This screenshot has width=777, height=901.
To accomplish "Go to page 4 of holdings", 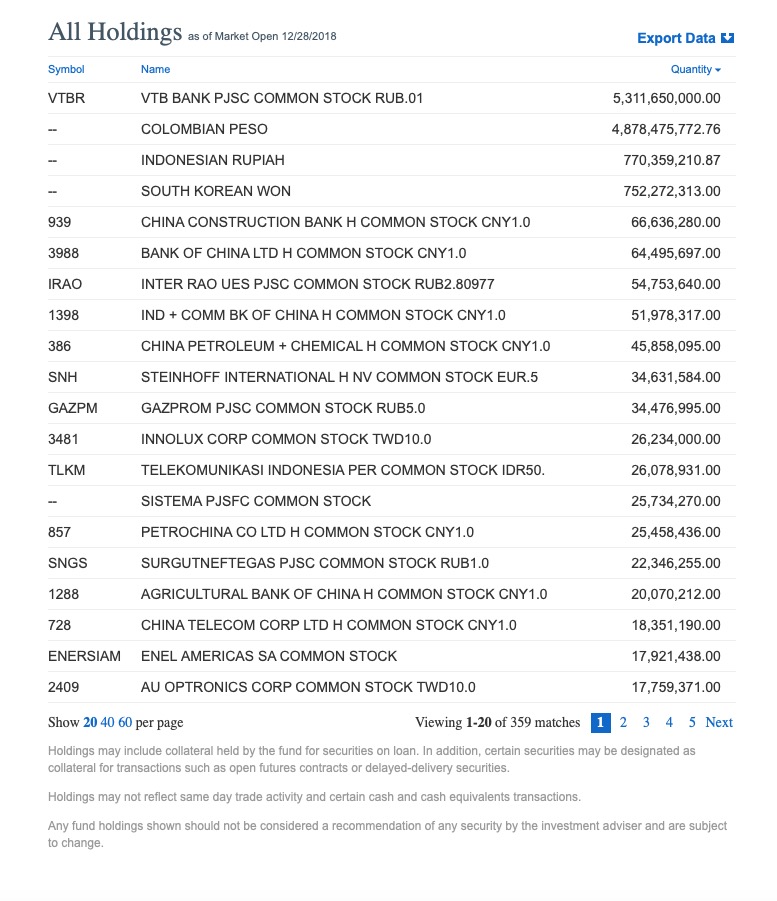I will (668, 721).
